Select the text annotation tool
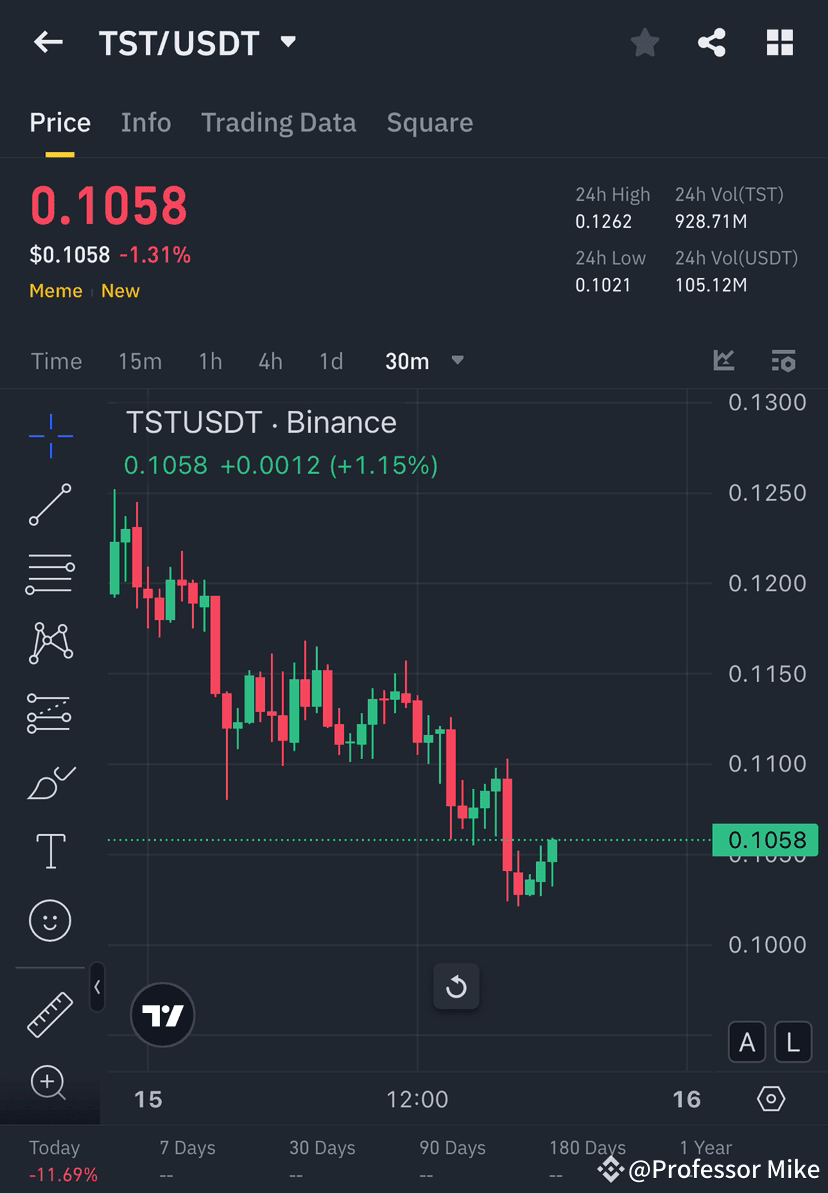 pos(50,850)
